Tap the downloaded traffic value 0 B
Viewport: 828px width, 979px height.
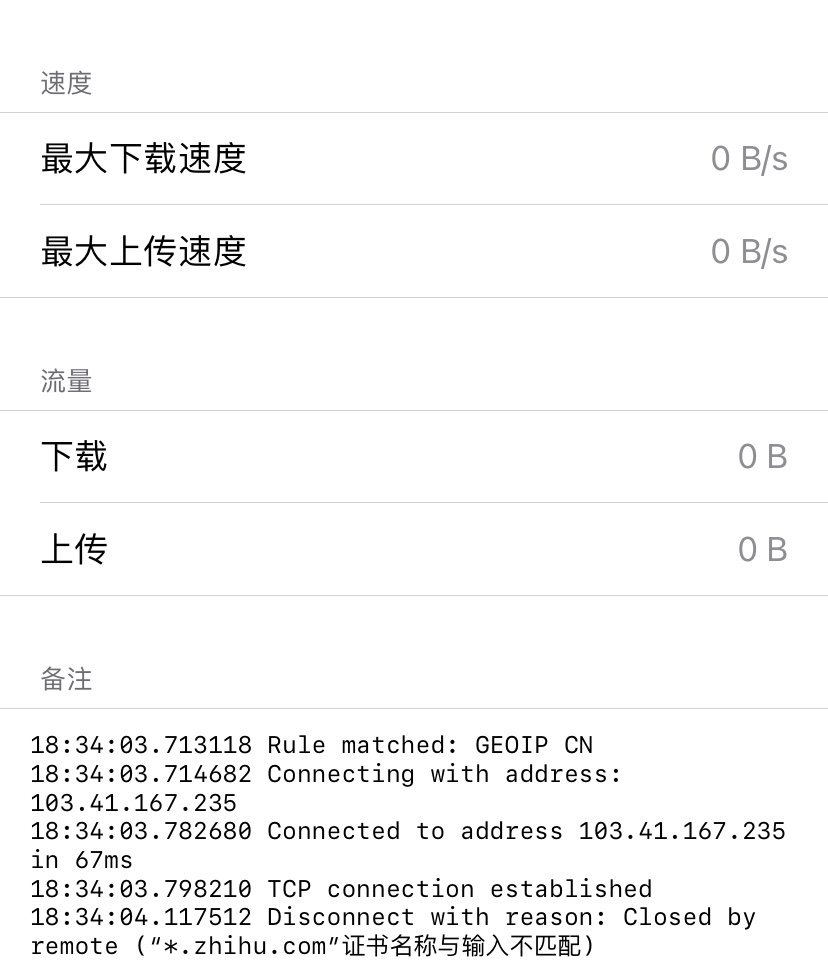763,456
